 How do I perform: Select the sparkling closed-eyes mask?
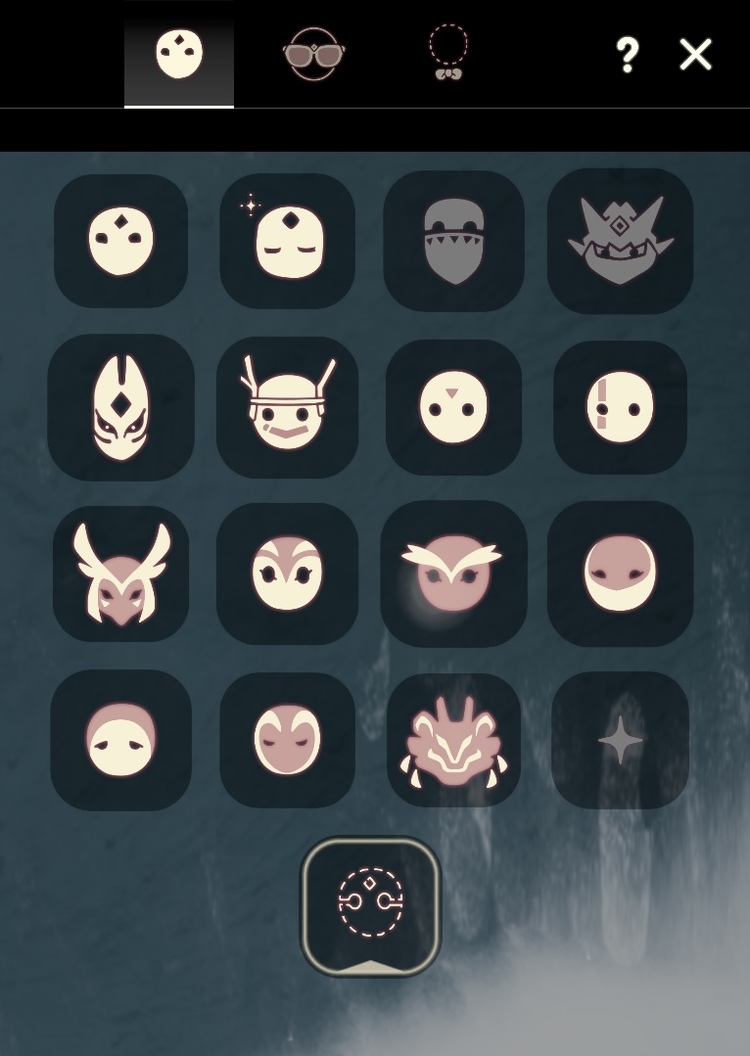[287, 241]
